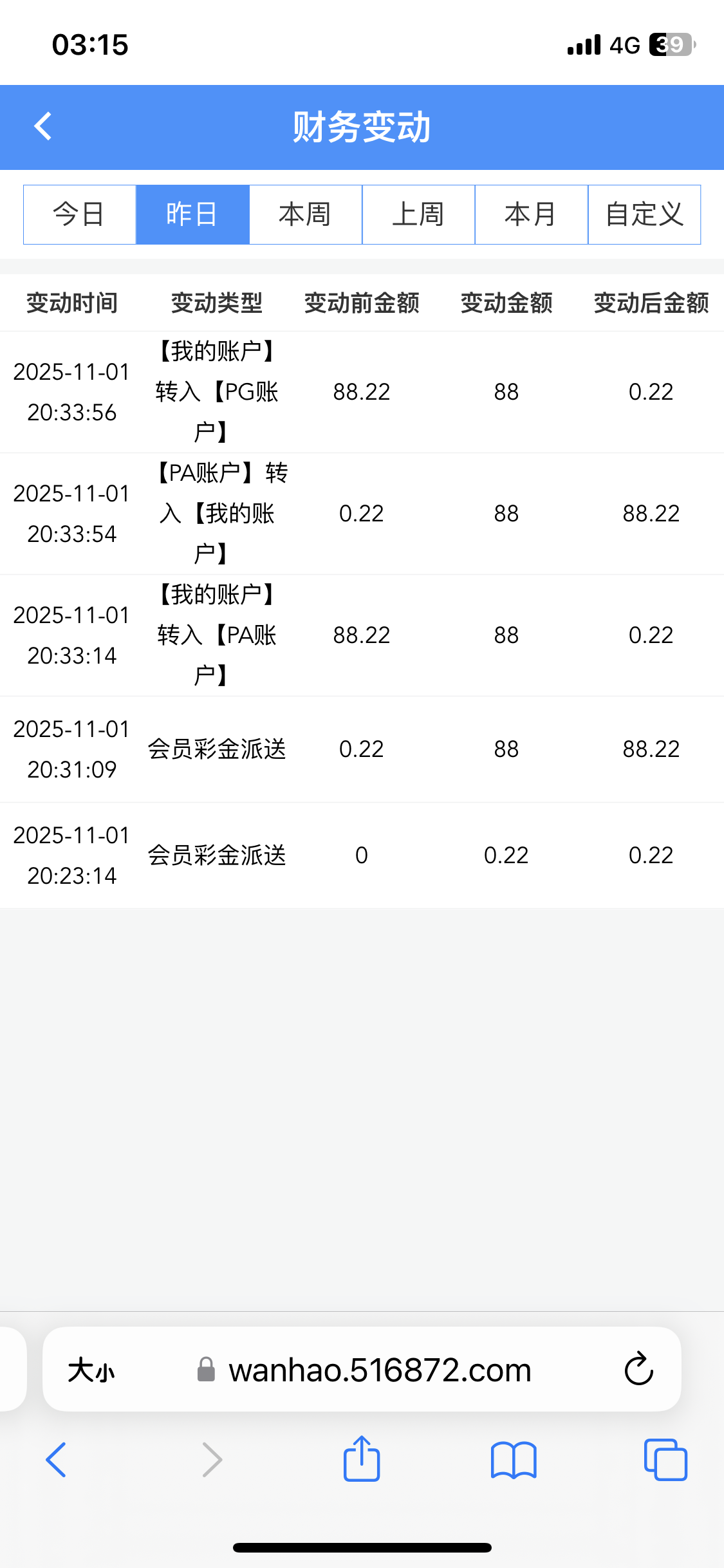The height and width of the screenshot is (1568, 724).
Task: Show all open Safari tabs
Action: 665,1460
